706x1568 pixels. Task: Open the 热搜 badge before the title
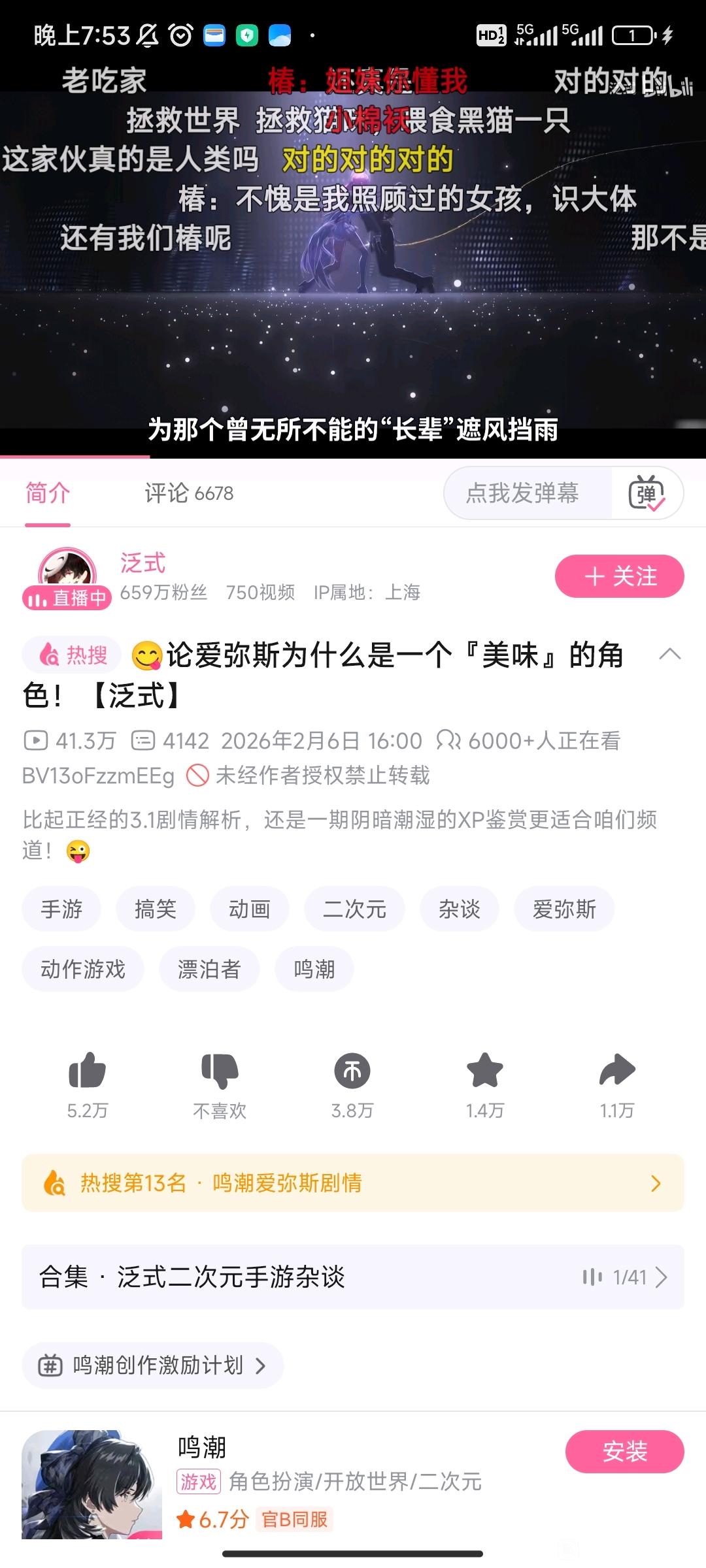tap(72, 655)
